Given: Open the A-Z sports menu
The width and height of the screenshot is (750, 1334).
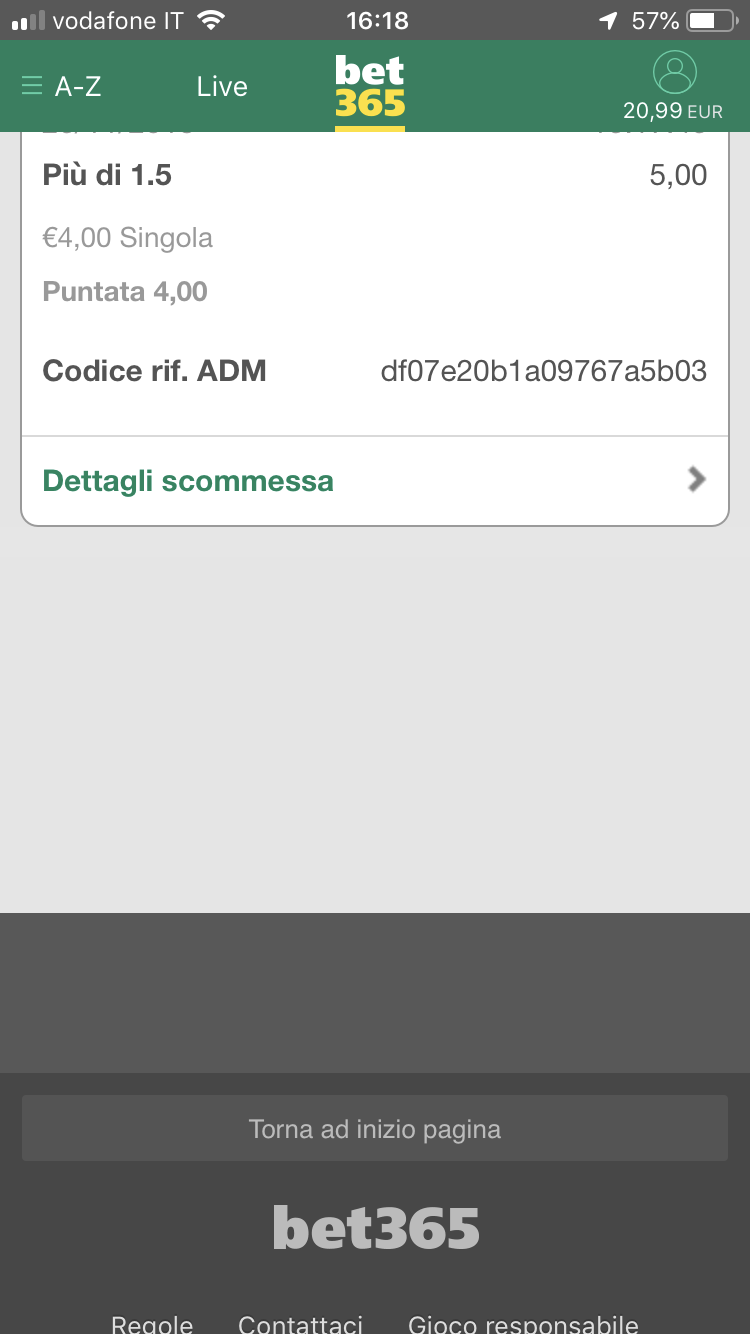Looking at the screenshot, I should tap(61, 87).
